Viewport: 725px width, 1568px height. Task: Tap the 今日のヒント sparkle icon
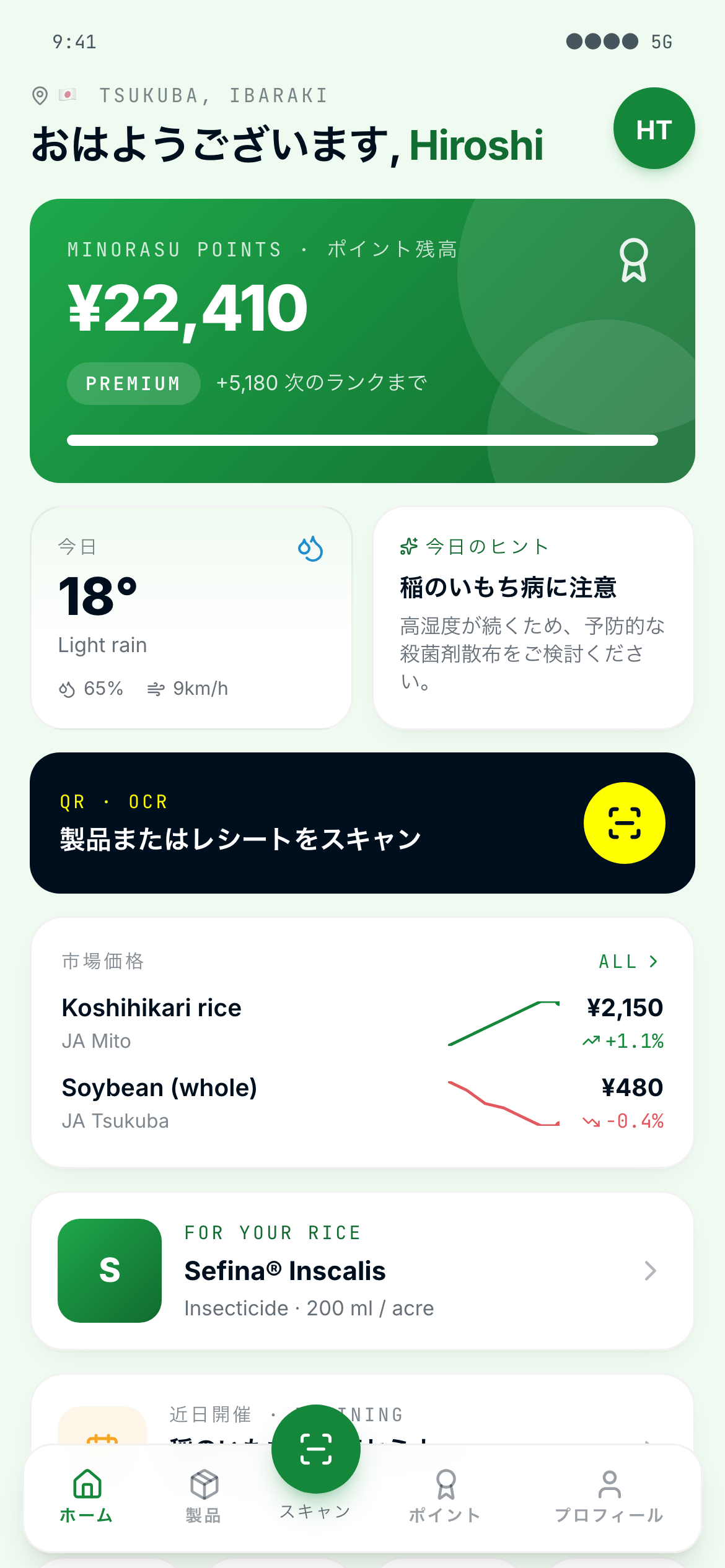point(410,546)
